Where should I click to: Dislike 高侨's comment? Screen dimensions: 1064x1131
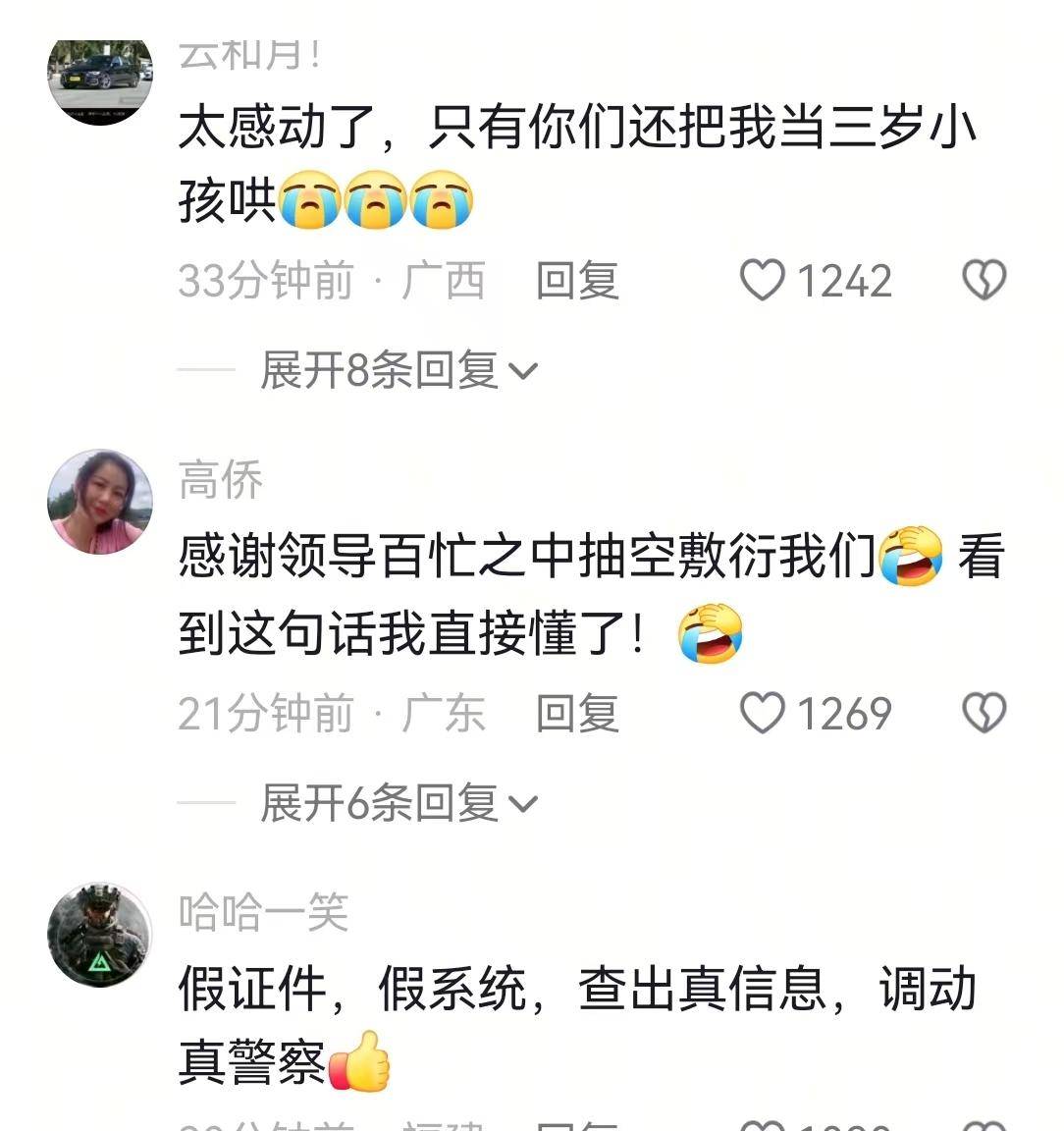(x=984, y=714)
